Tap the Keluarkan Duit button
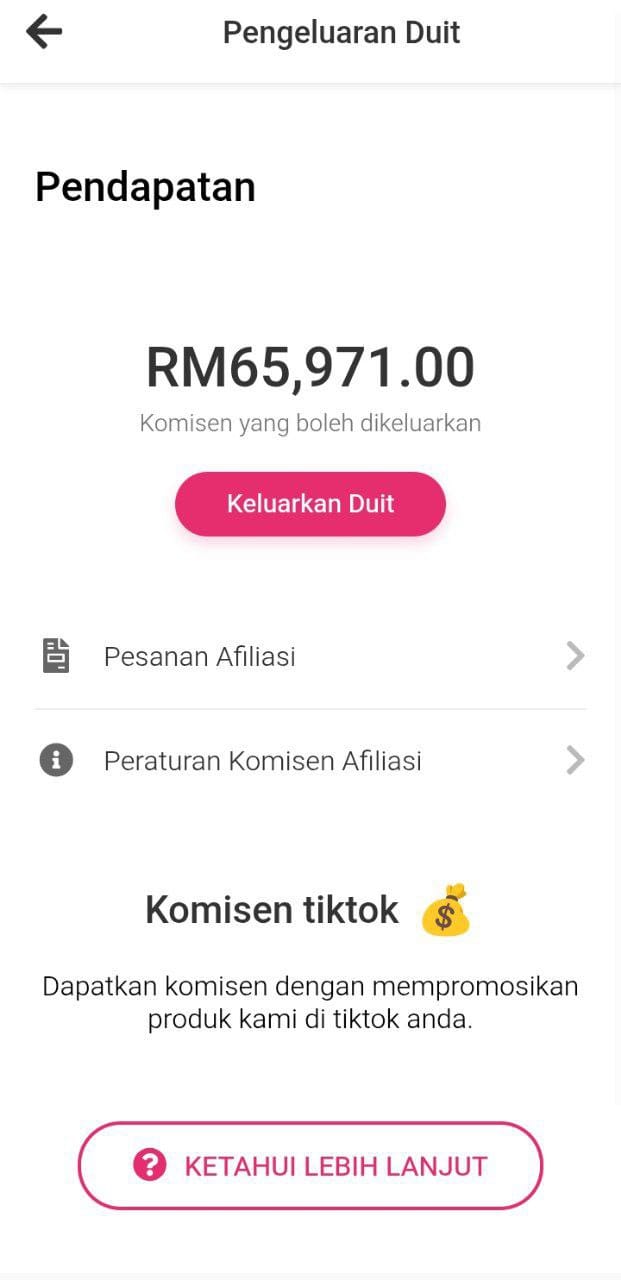This screenshot has width=621, height=1280. coord(310,504)
